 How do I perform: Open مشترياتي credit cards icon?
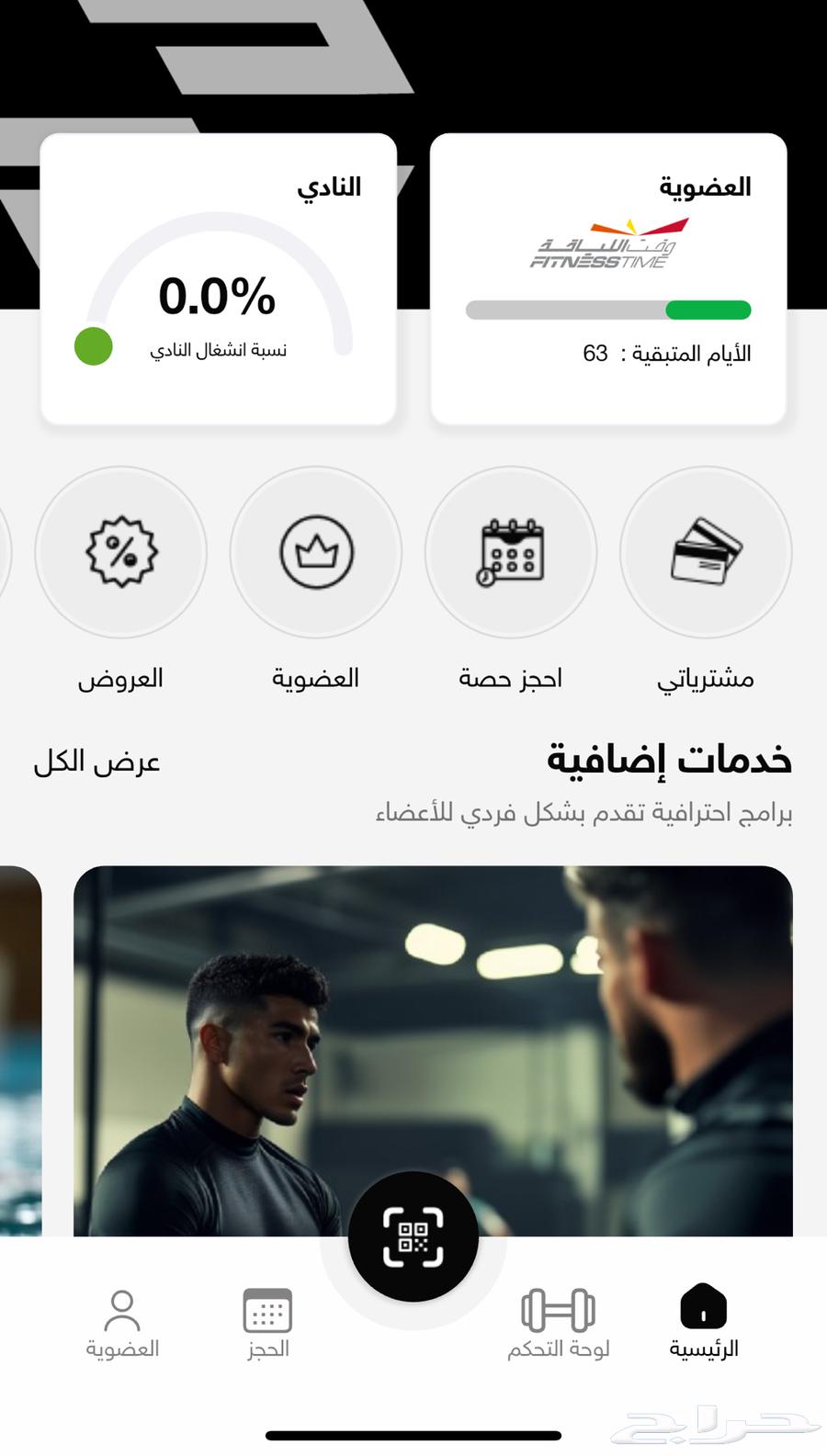click(706, 552)
